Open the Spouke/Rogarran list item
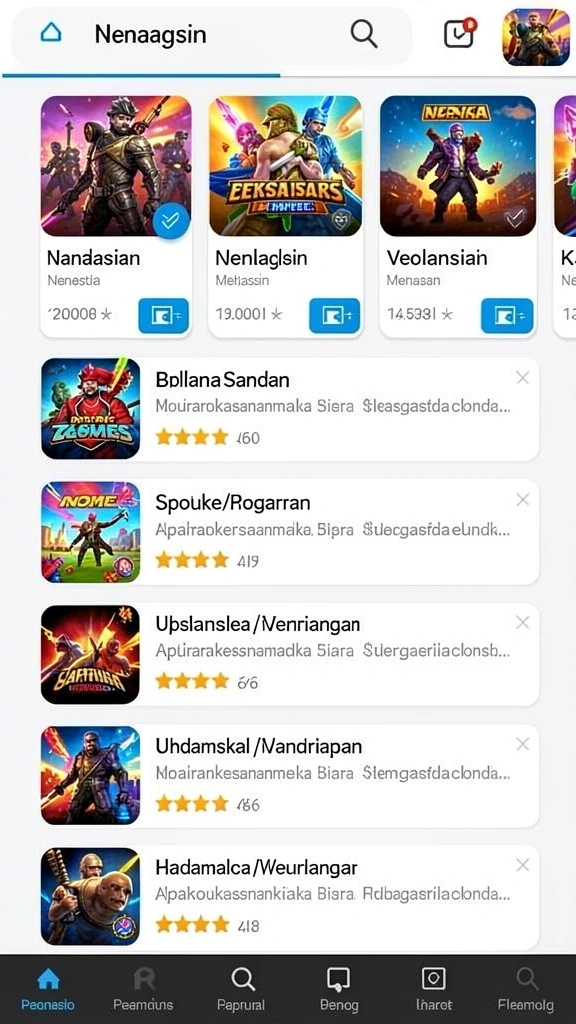Image resolution: width=576 pixels, height=1024 pixels. [289, 532]
